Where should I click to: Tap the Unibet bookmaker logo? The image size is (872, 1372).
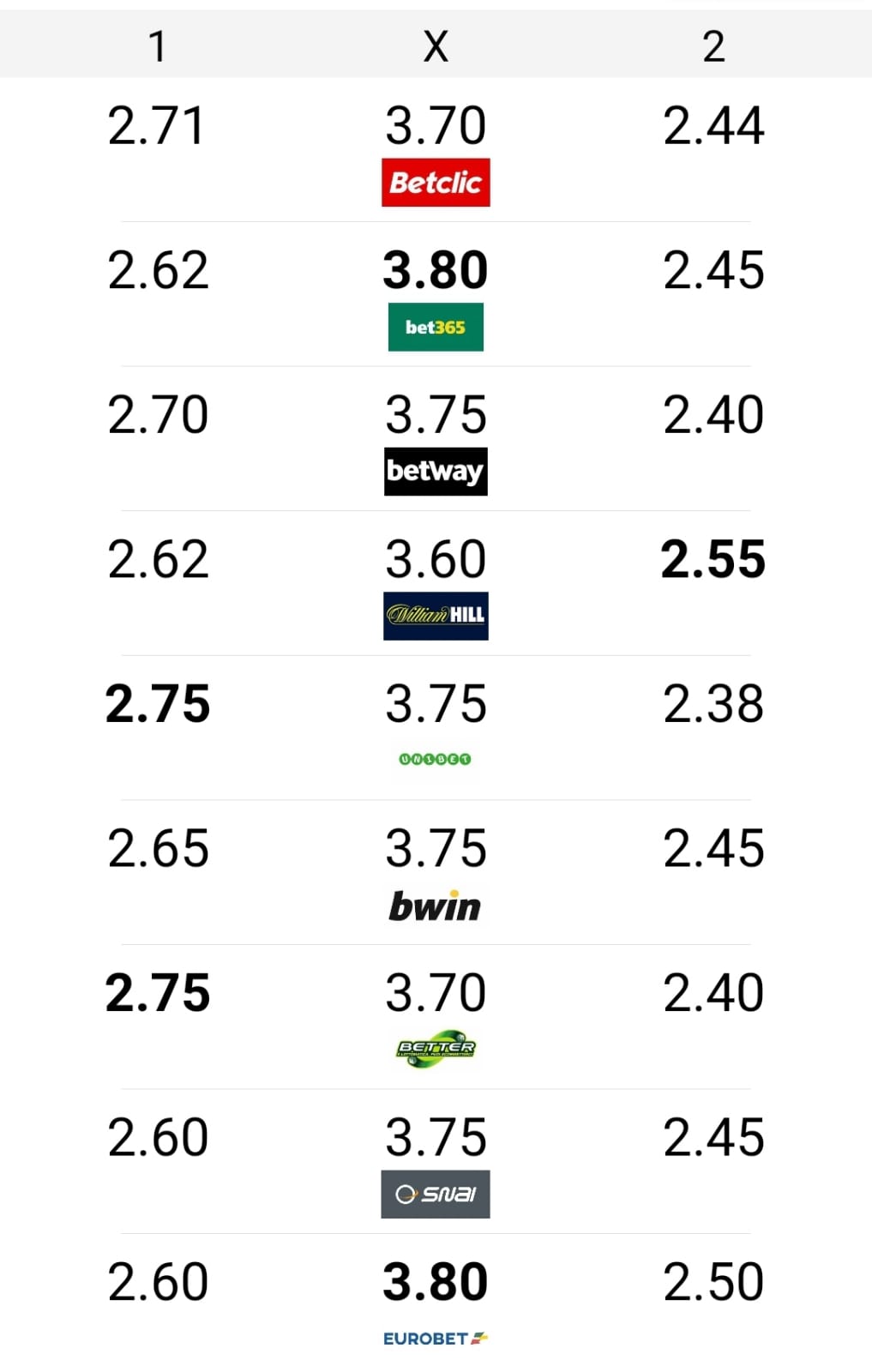pos(435,759)
